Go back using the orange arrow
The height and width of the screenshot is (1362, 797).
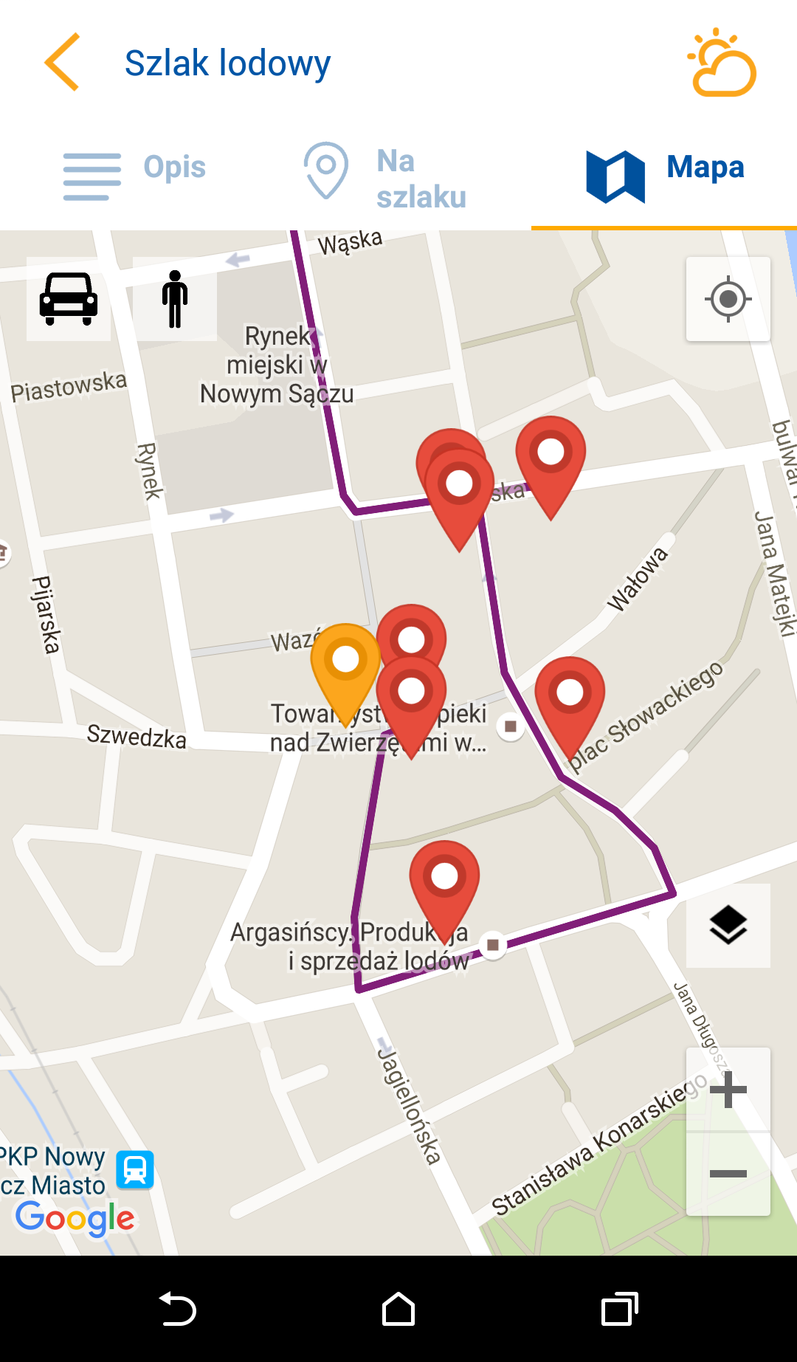[62, 63]
